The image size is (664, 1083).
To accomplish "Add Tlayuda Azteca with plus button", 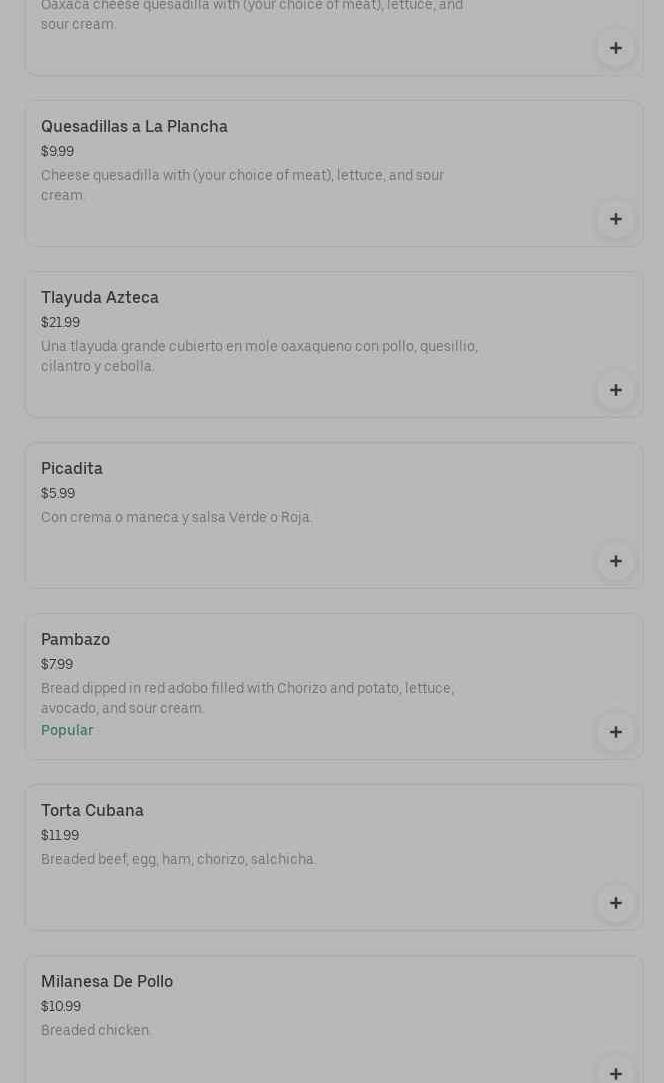I will [615, 390].
